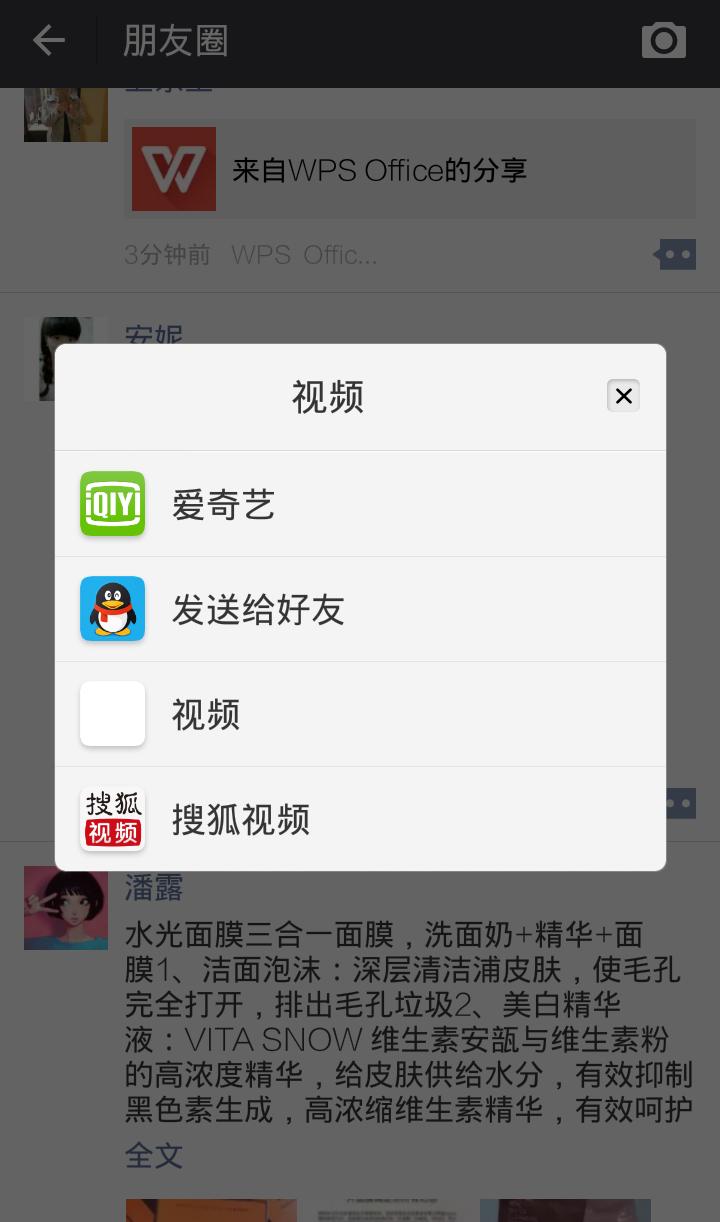This screenshot has height=1222, width=720.
Task: Tap the 3分钟前 timestamp text
Action: 166,254
